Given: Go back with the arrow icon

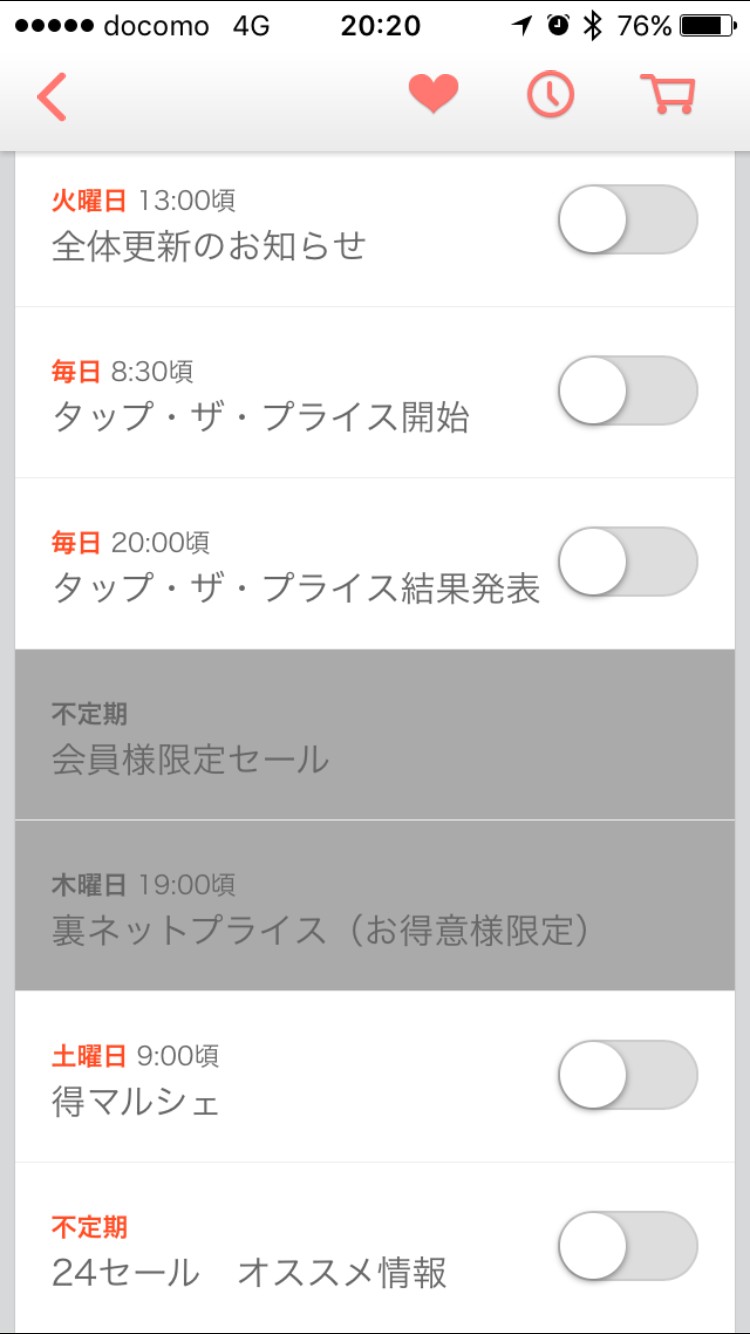Looking at the screenshot, I should tap(52, 97).
